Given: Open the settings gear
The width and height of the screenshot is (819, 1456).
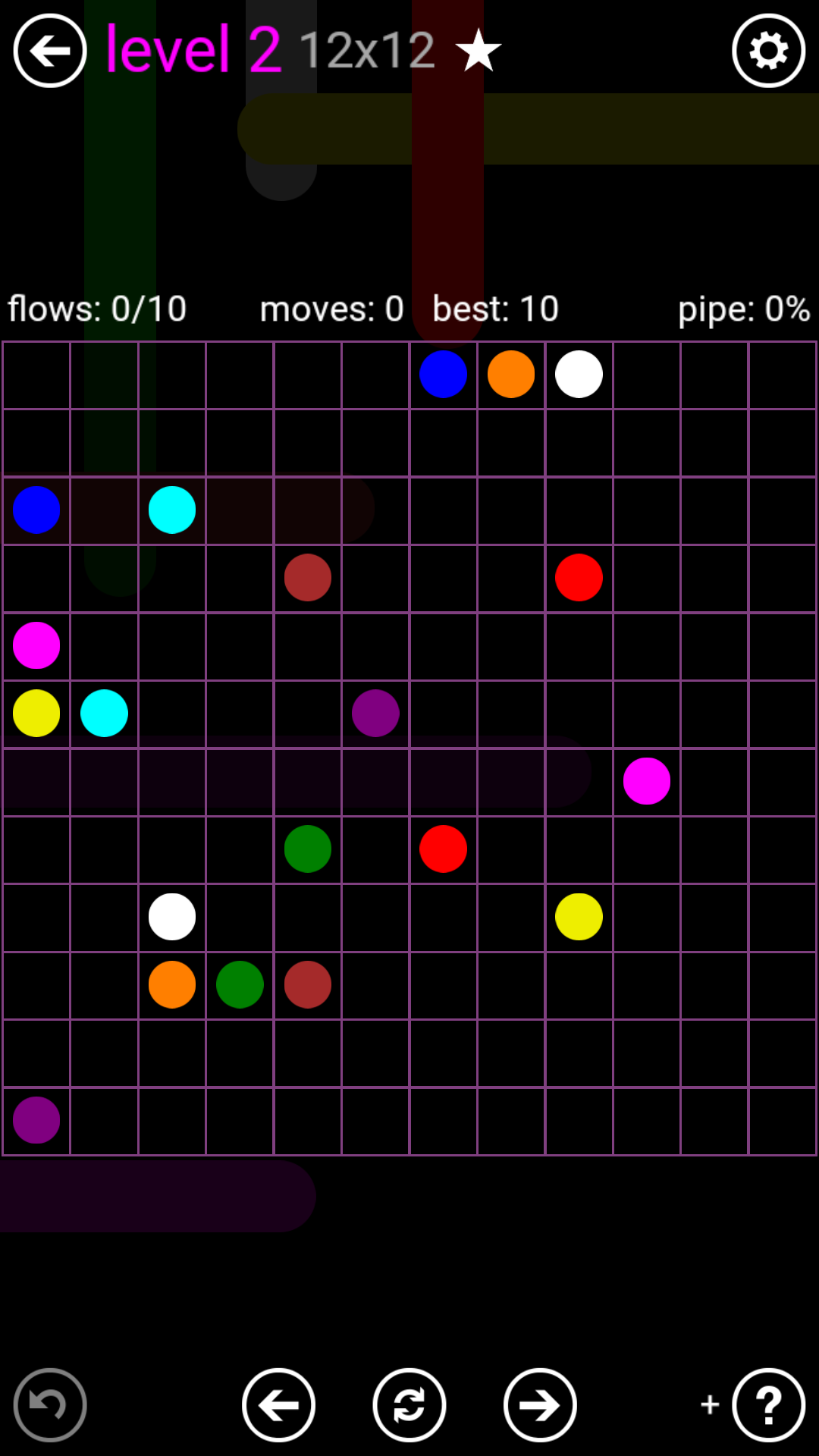Looking at the screenshot, I should pyautogui.click(x=768, y=51).
